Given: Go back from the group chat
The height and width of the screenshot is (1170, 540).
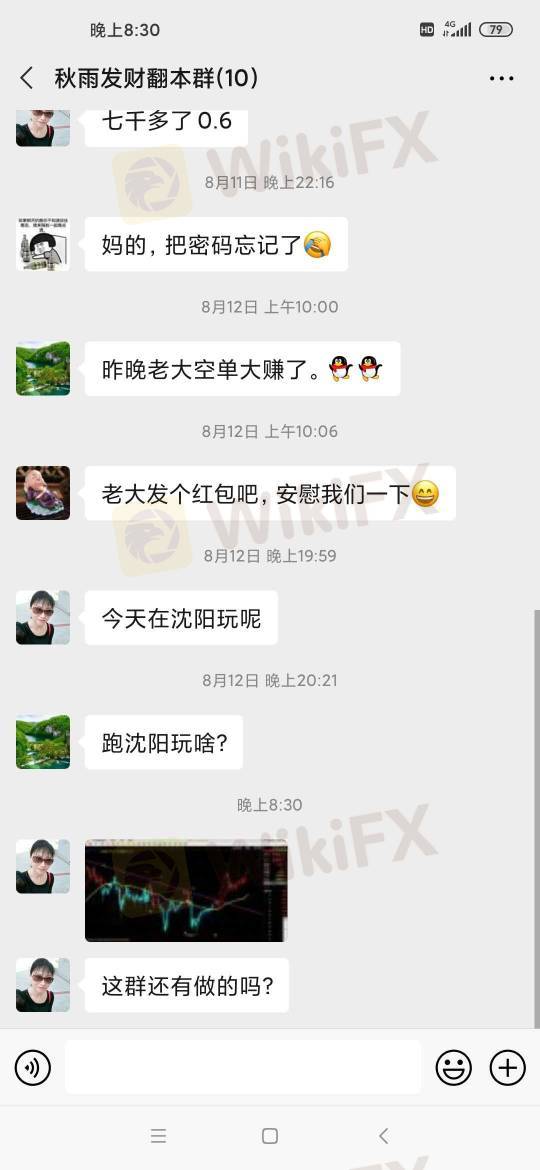Looking at the screenshot, I should coord(27,78).
